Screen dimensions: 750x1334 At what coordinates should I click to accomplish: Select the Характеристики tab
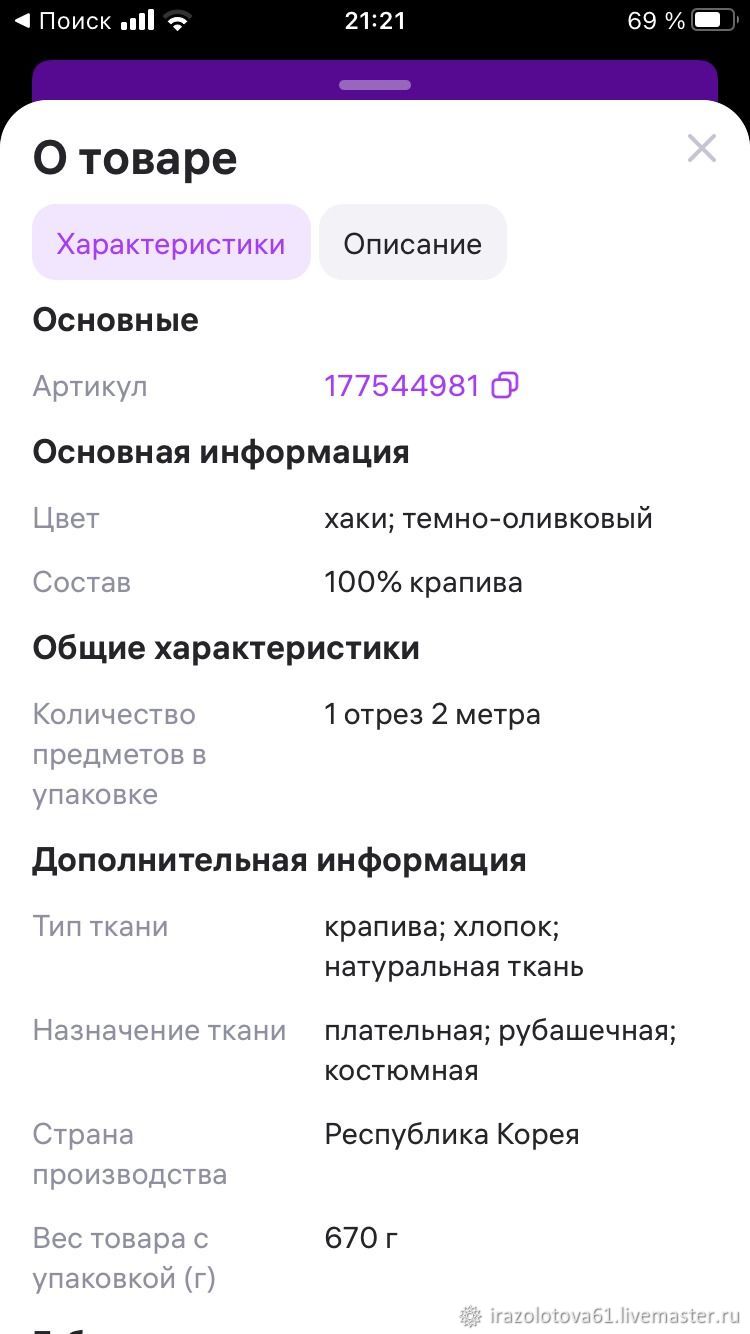(171, 243)
